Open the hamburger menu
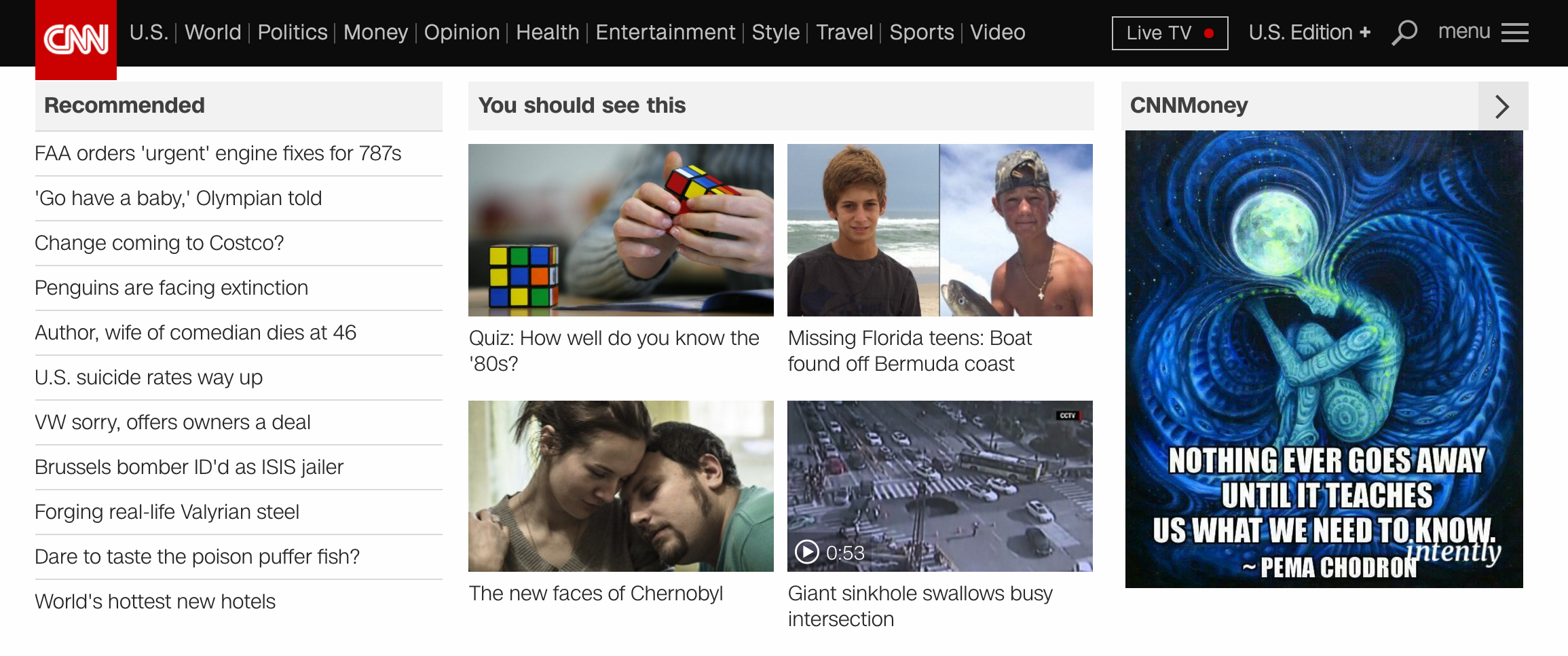The width and height of the screenshot is (1568, 656). (x=1514, y=32)
